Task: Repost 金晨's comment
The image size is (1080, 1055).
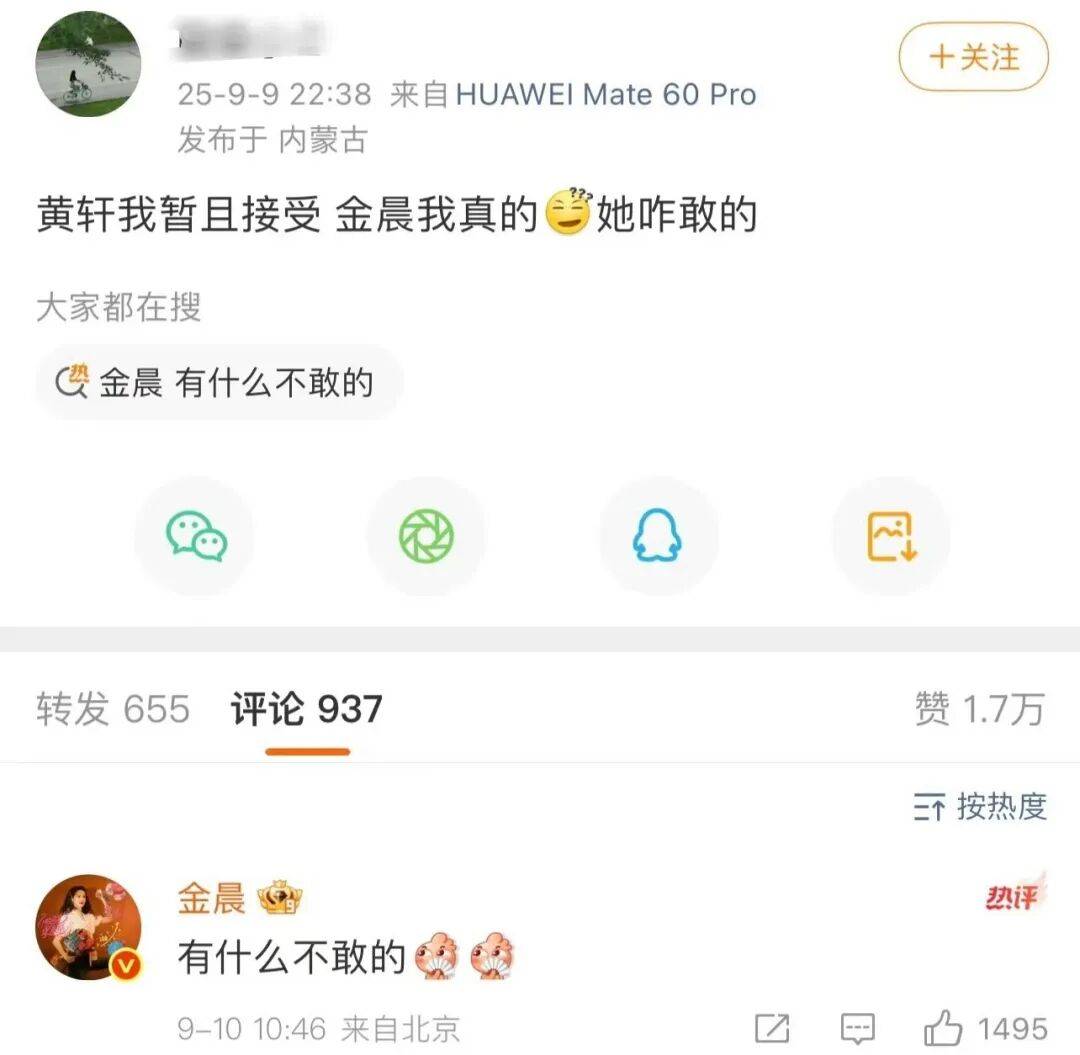Action: (772, 1028)
